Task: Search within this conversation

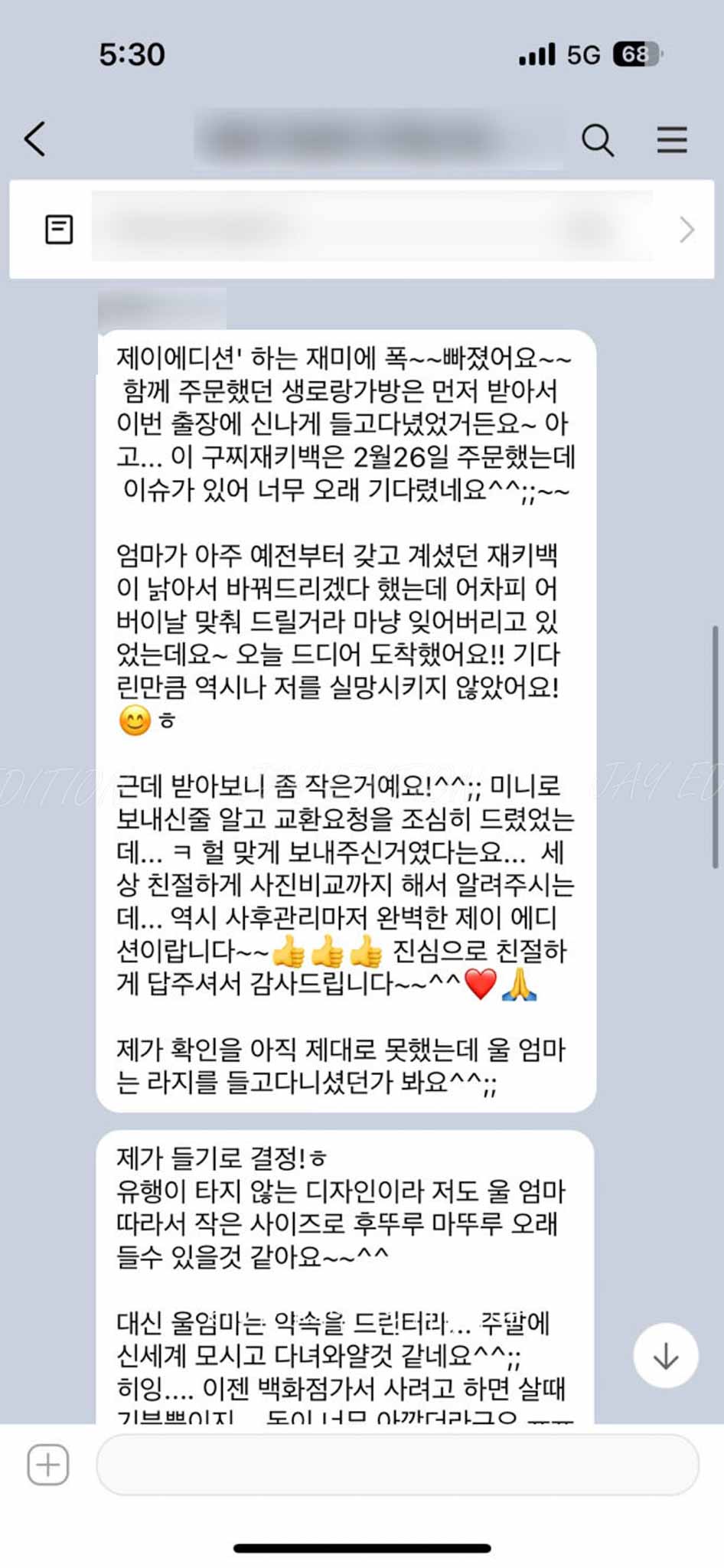Action: pos(598,140)
